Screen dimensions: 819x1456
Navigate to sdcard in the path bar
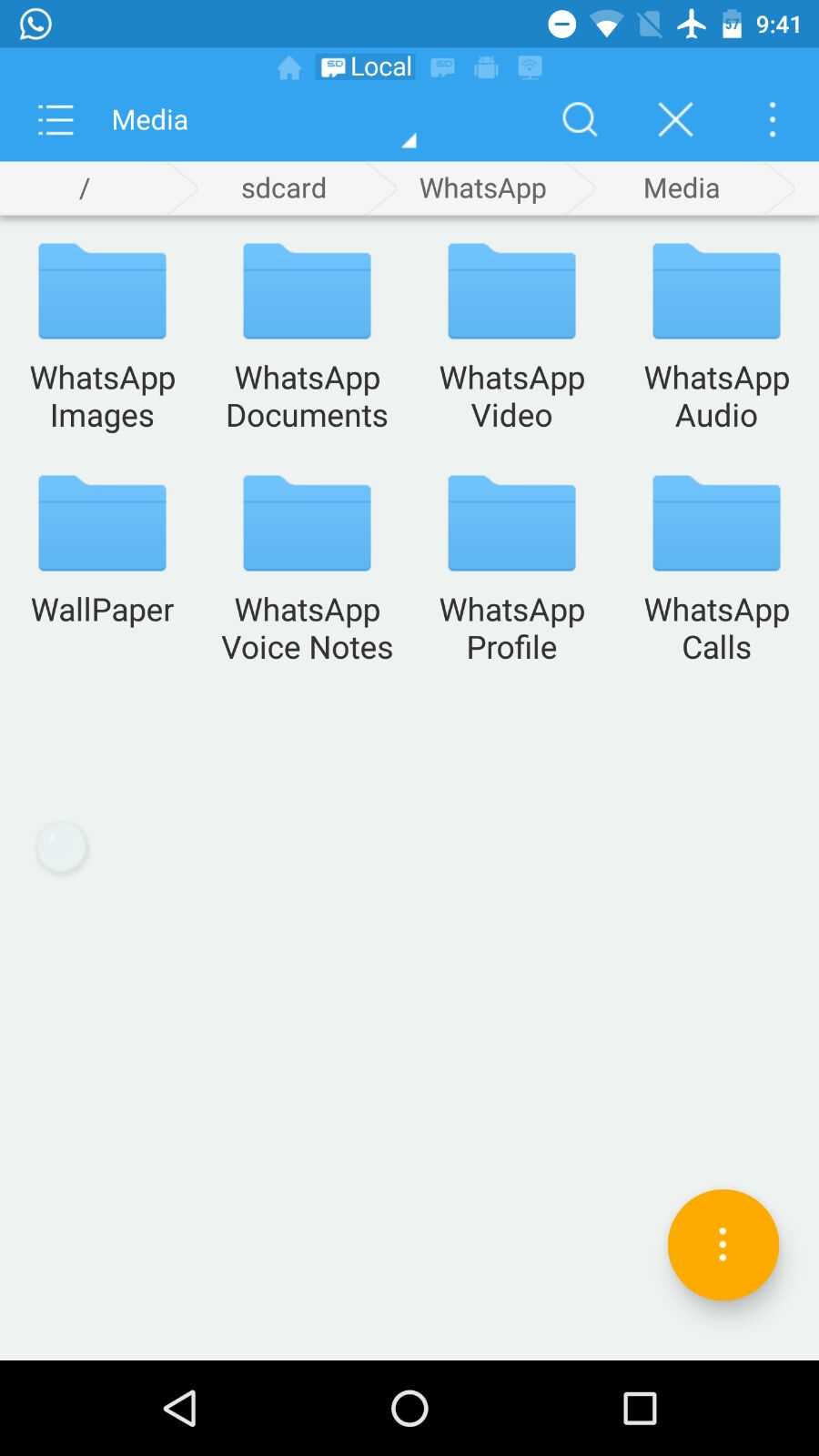(x=283, y=188)
